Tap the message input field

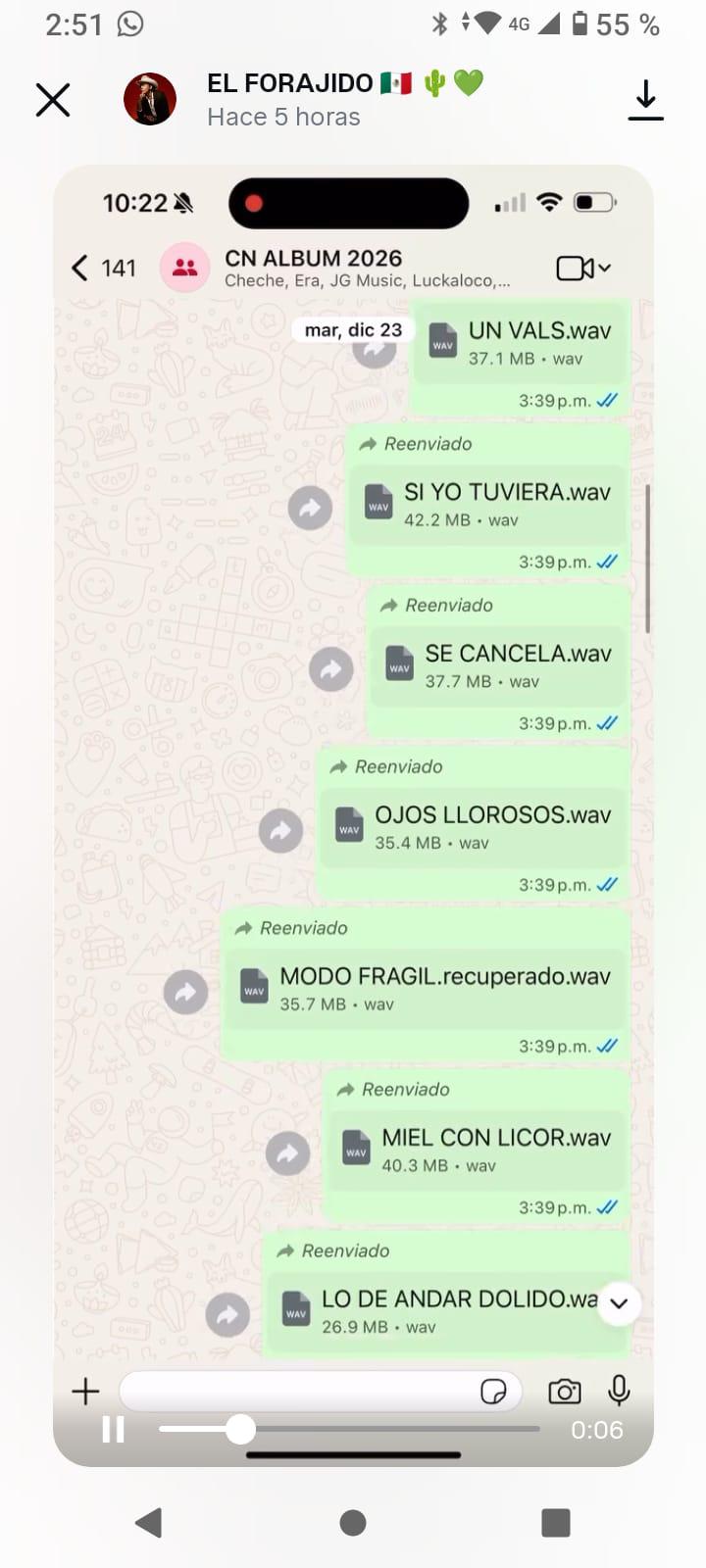coord(294,1391)
